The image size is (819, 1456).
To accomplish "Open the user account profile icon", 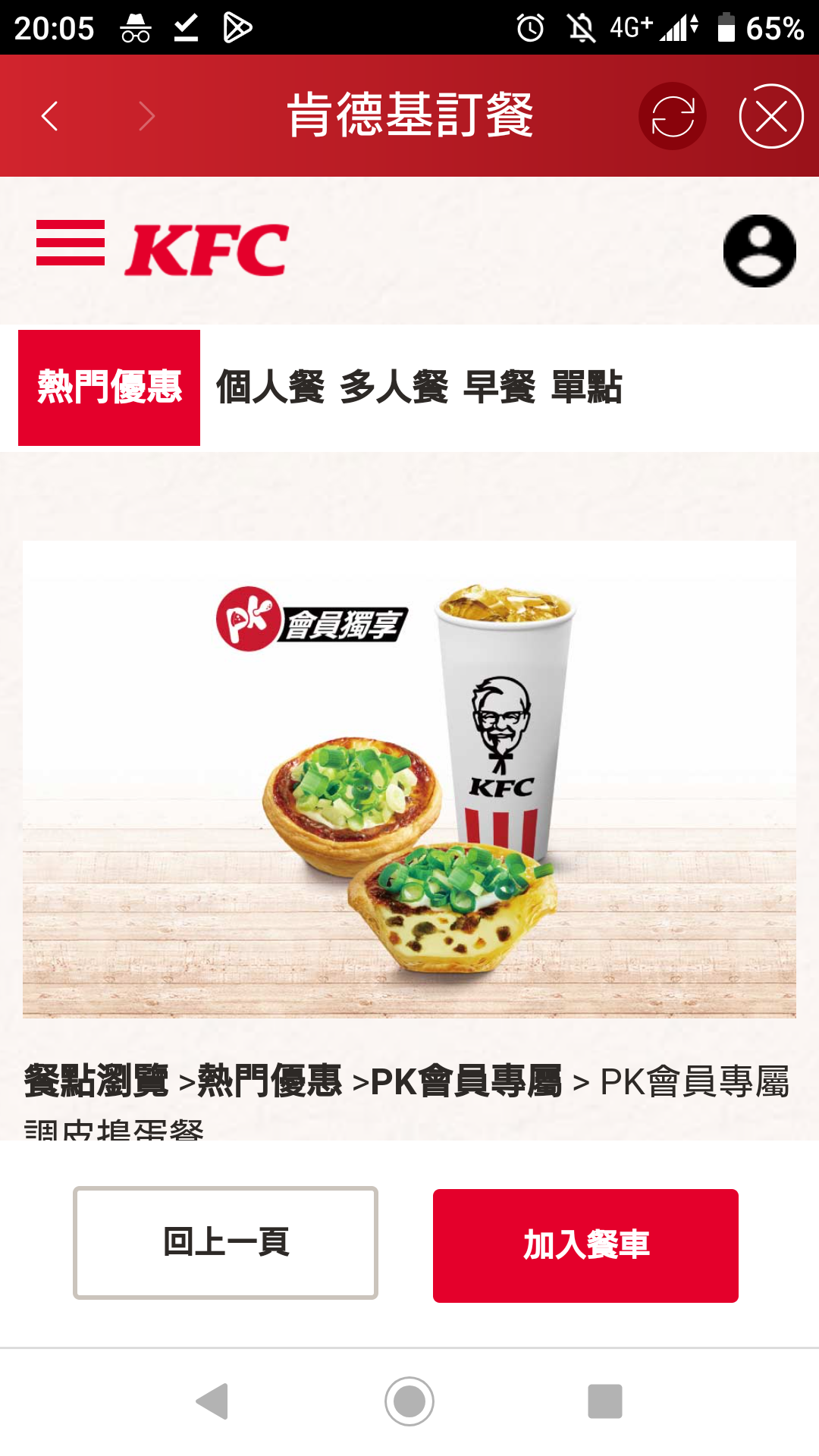I will point(759,251).
